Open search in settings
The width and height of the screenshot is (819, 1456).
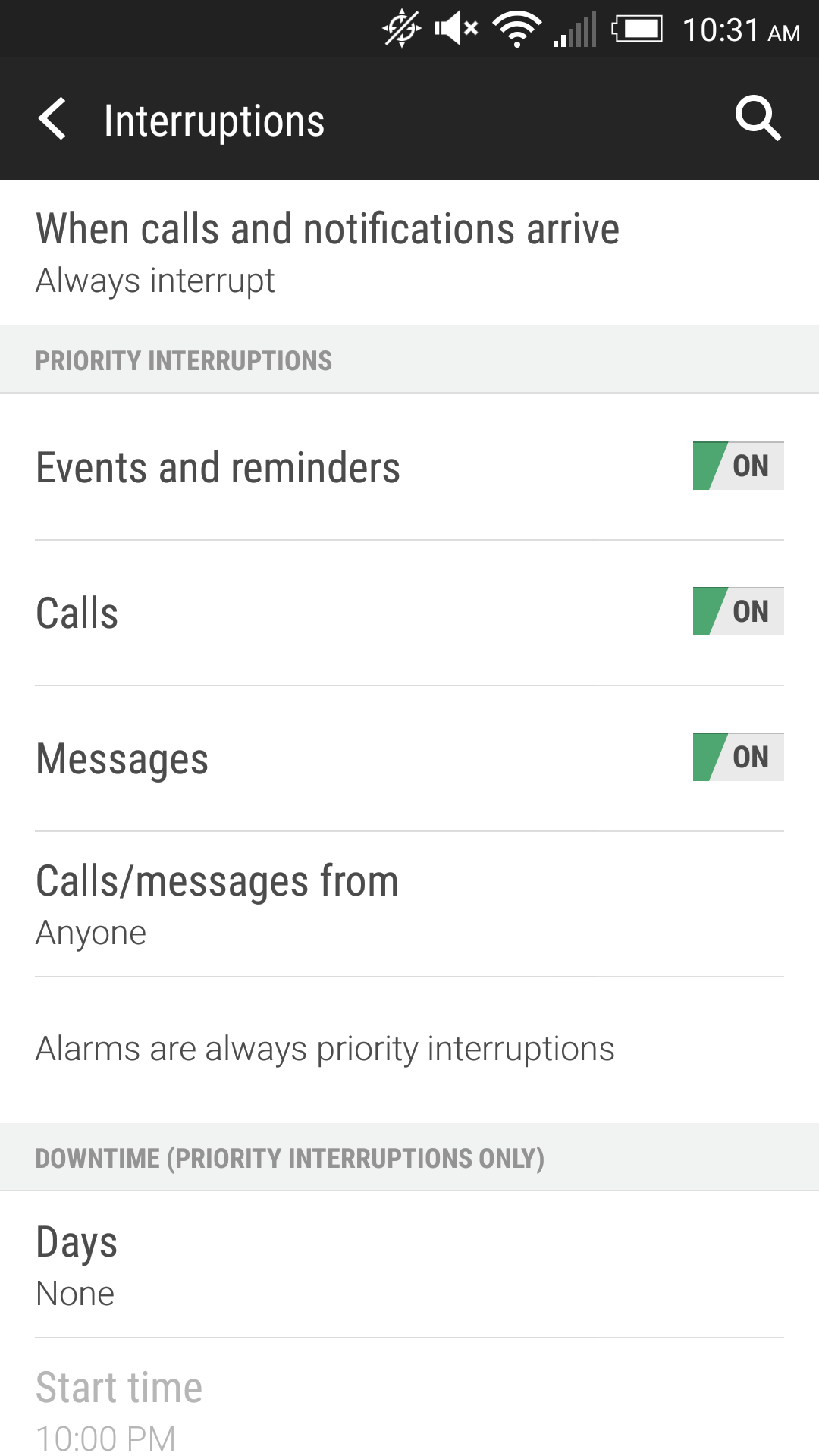click(x=758, y=118)
